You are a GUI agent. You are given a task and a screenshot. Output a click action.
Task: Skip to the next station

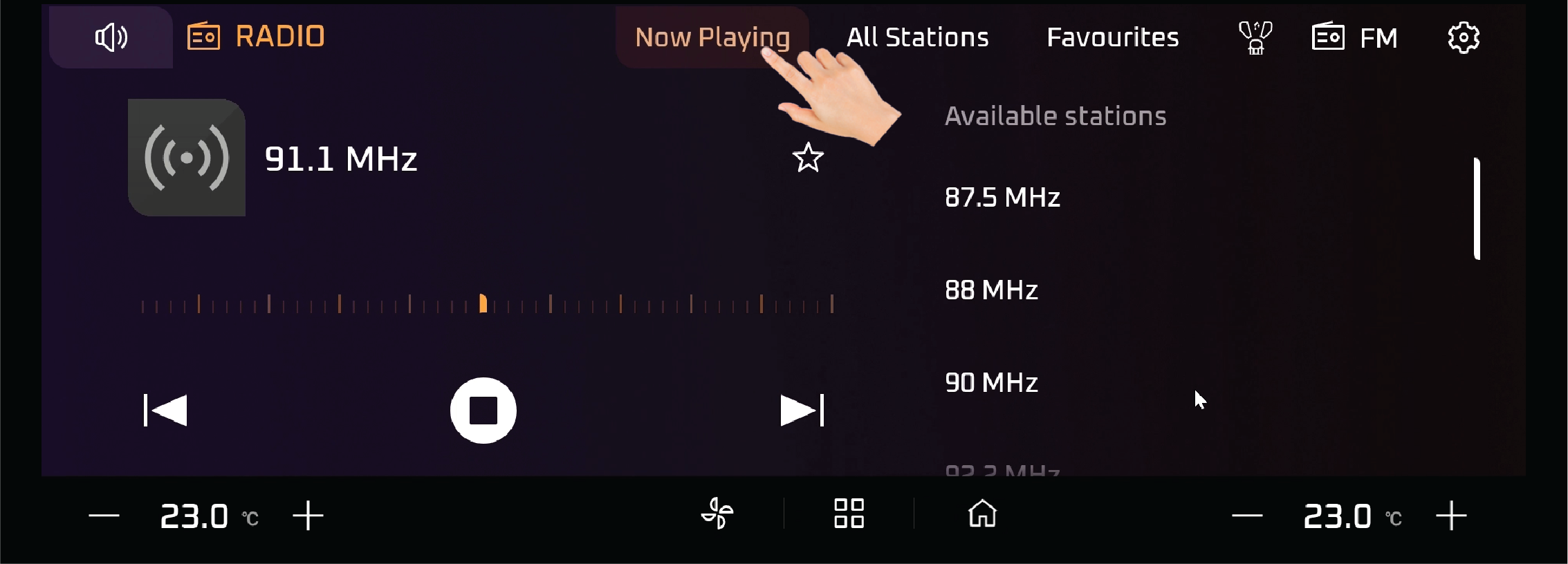(802, 411)
